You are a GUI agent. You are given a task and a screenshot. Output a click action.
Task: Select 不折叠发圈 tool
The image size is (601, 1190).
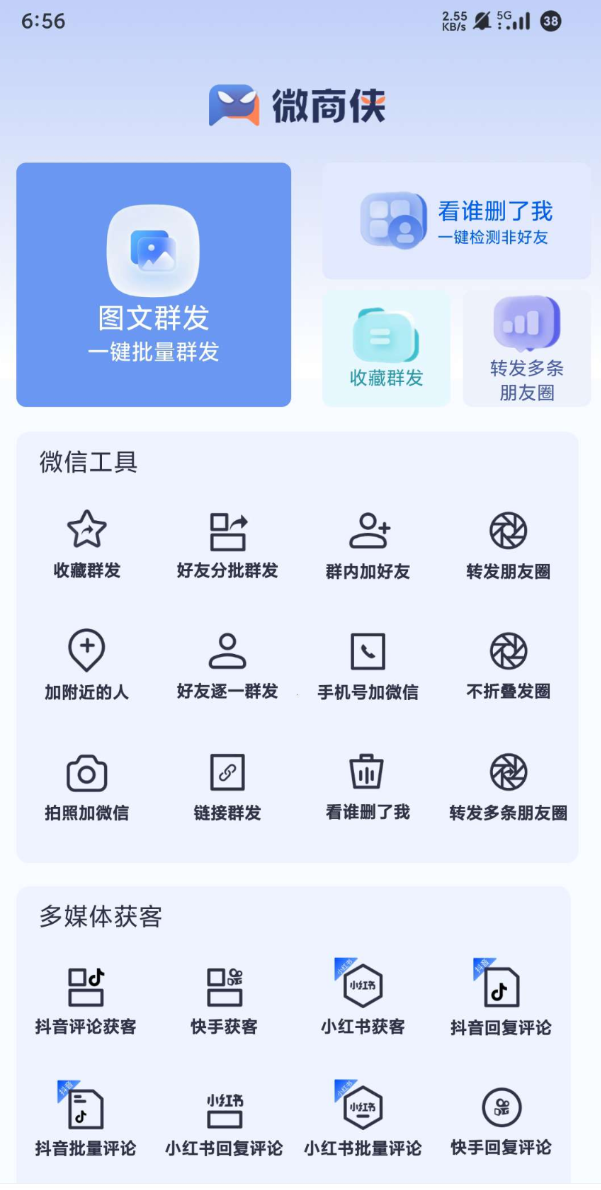[508, 665]
